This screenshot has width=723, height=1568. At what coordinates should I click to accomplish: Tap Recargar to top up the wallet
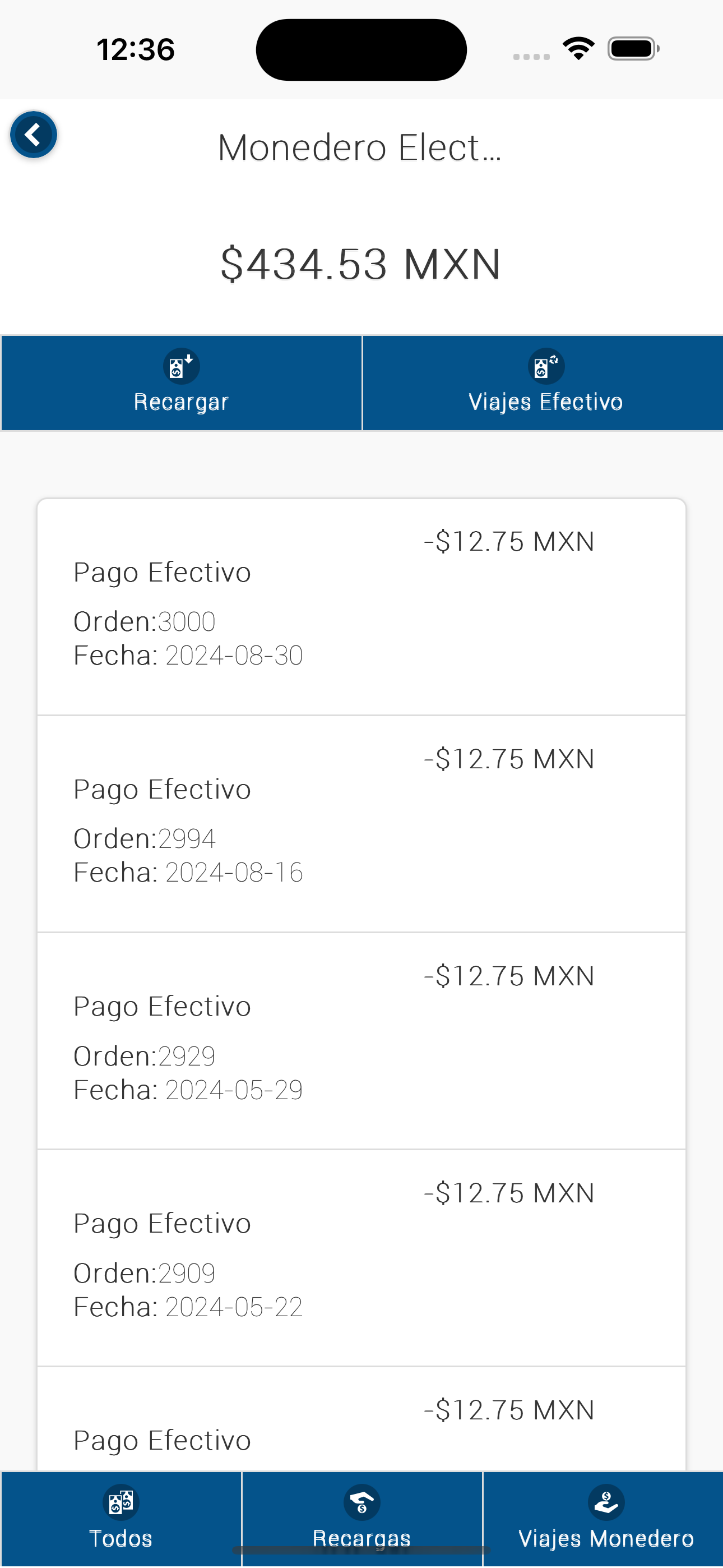pyautogui.click(x=182, y=384)
